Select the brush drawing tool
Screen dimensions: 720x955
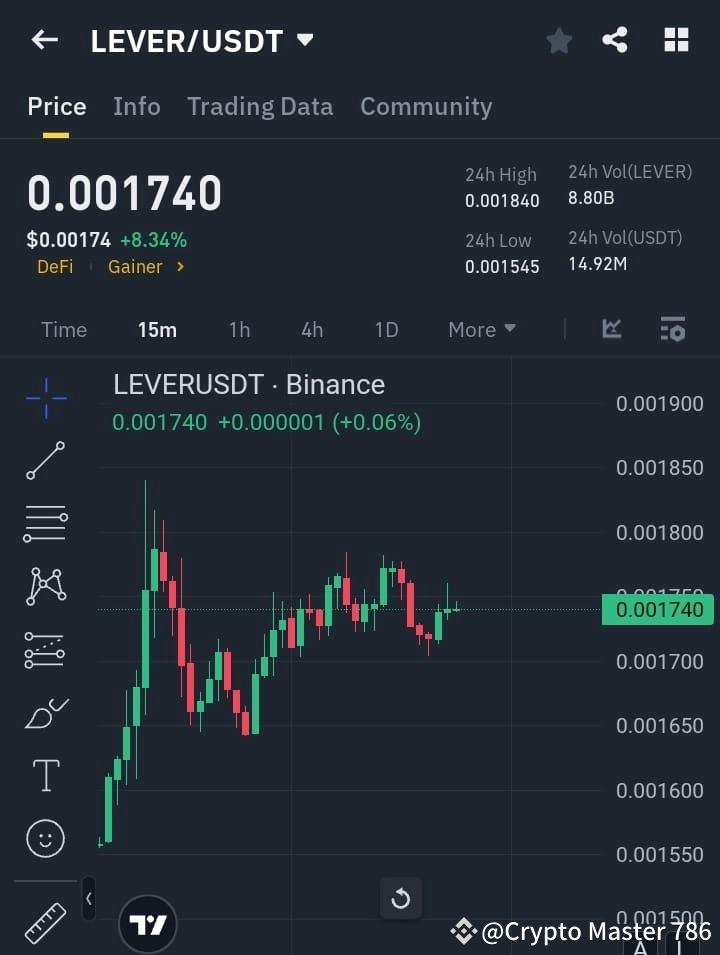[x=44, y=712]
